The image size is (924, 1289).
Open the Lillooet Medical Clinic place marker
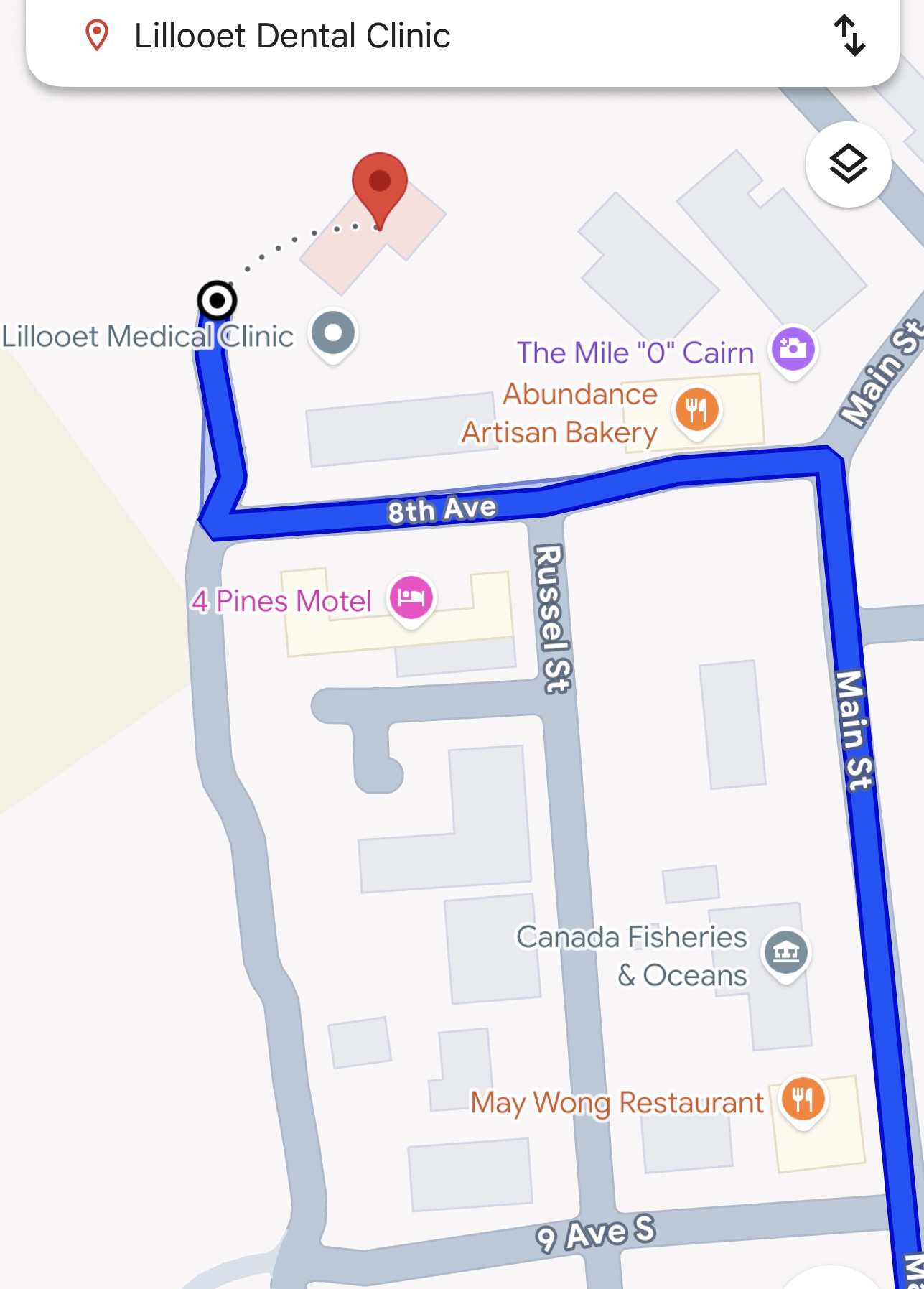tap(333, 333)
